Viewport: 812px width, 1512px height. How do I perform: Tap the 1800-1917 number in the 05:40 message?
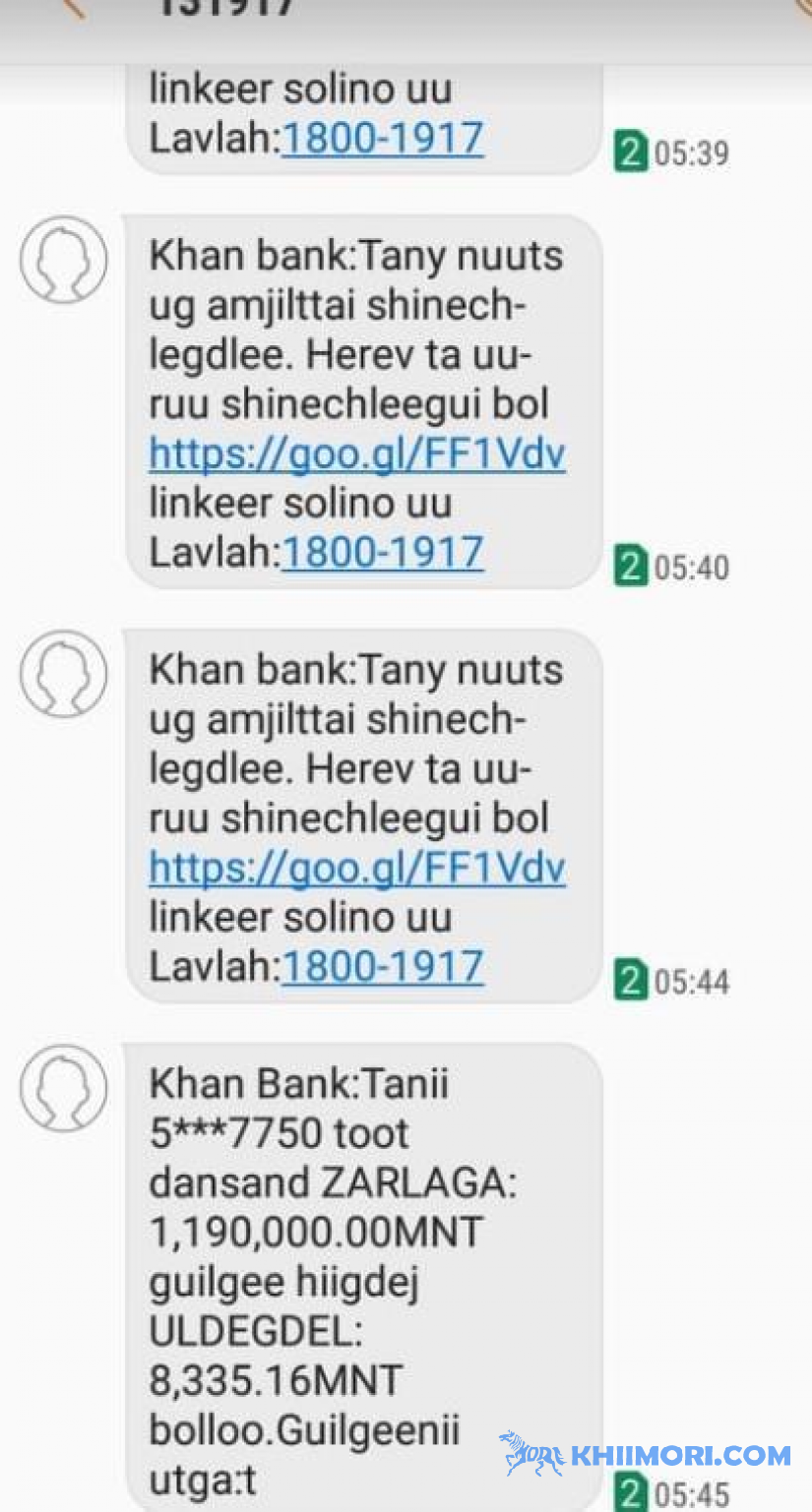coord(383,553)
